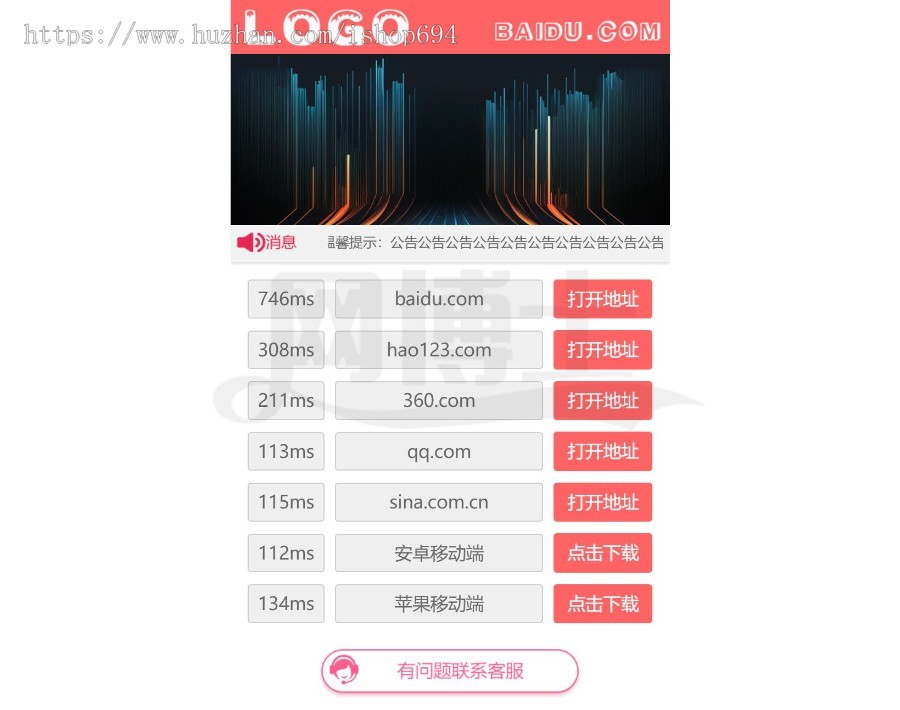Image resolution: width=900 pixels, height=710 pixels.
Task: Contact support via 有问题联系客服
Action: tap(450, 671)
